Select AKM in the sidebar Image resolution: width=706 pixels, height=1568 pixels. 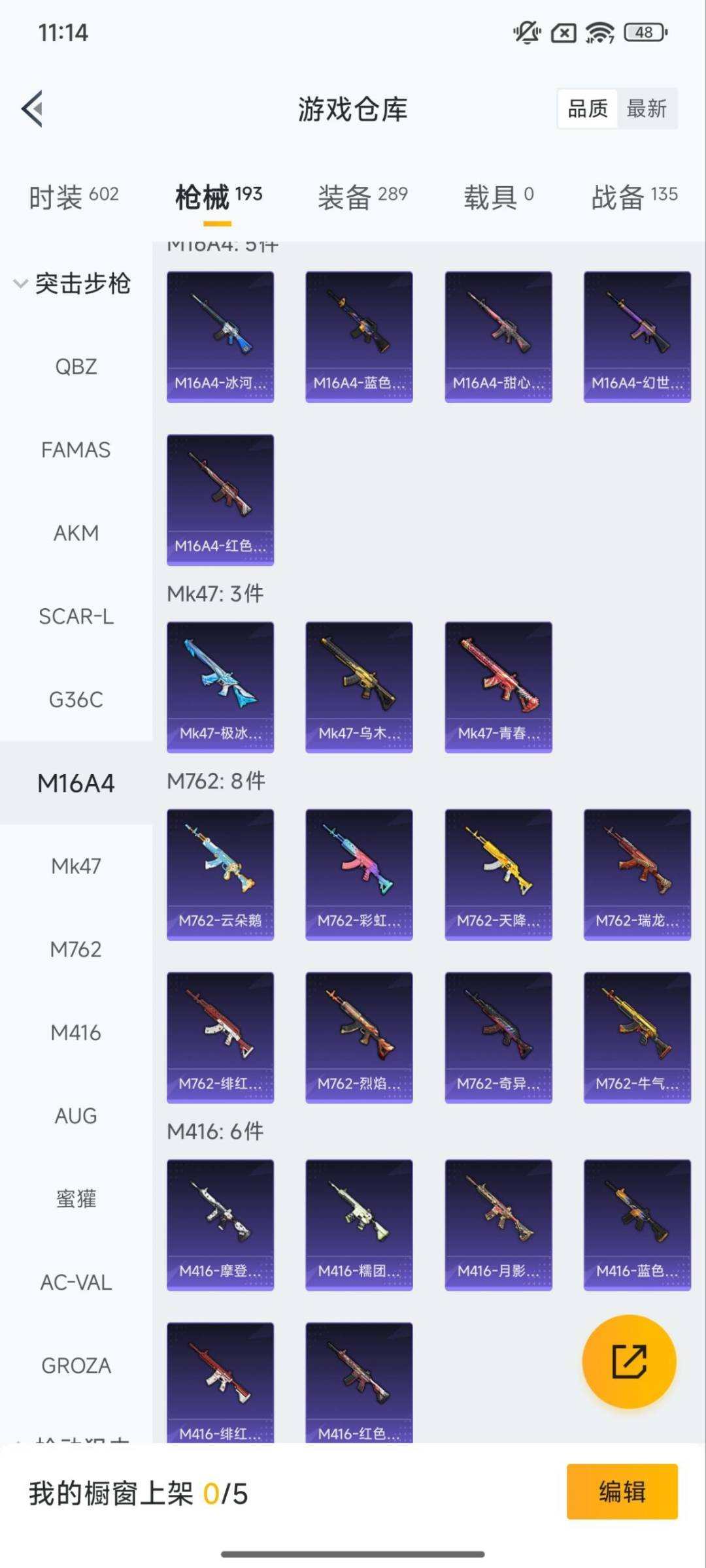(x=76, y=533)
